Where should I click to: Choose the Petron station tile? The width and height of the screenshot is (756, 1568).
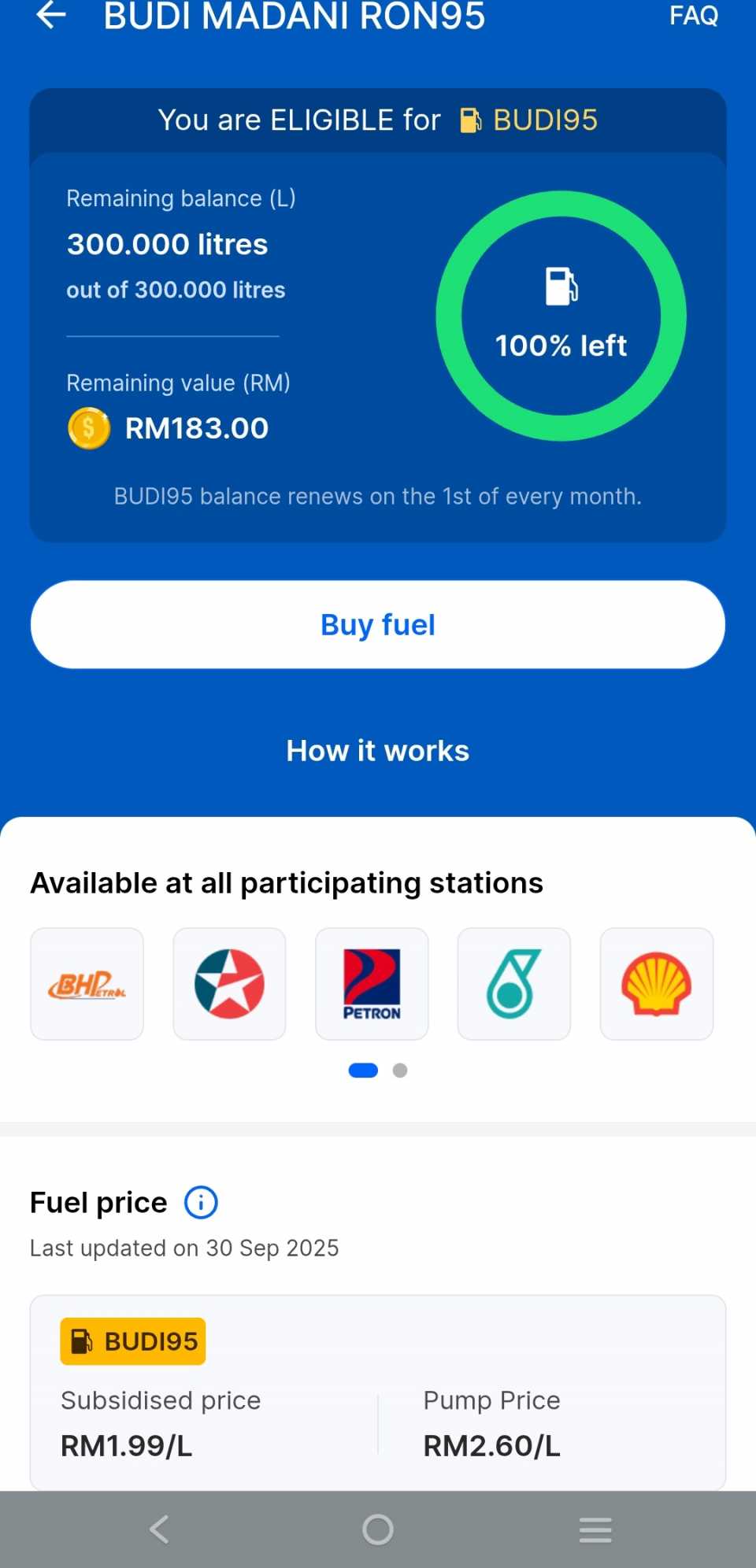pyautogui.click(x=372, y=984)
